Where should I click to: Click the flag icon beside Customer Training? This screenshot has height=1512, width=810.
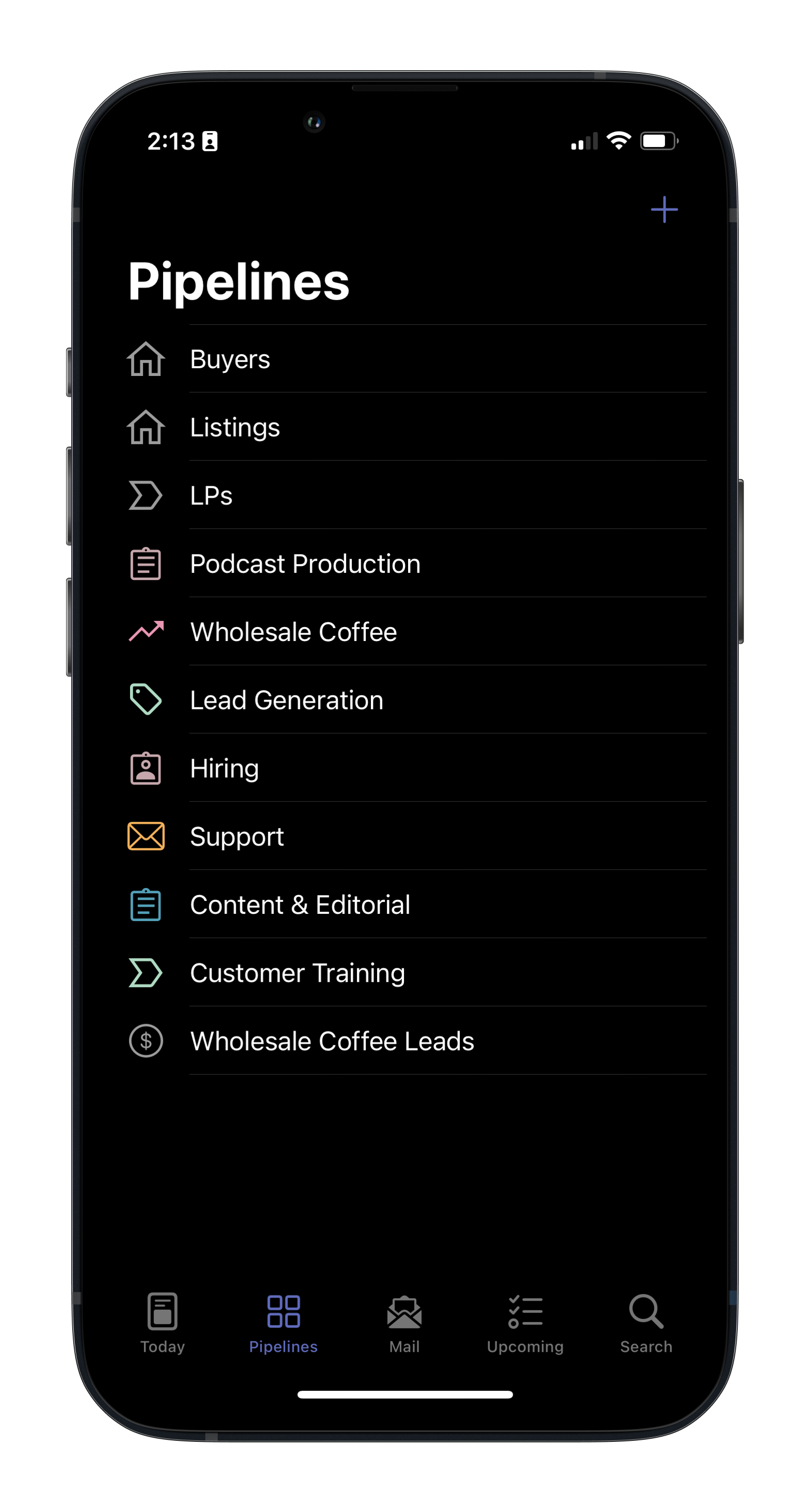145,973
